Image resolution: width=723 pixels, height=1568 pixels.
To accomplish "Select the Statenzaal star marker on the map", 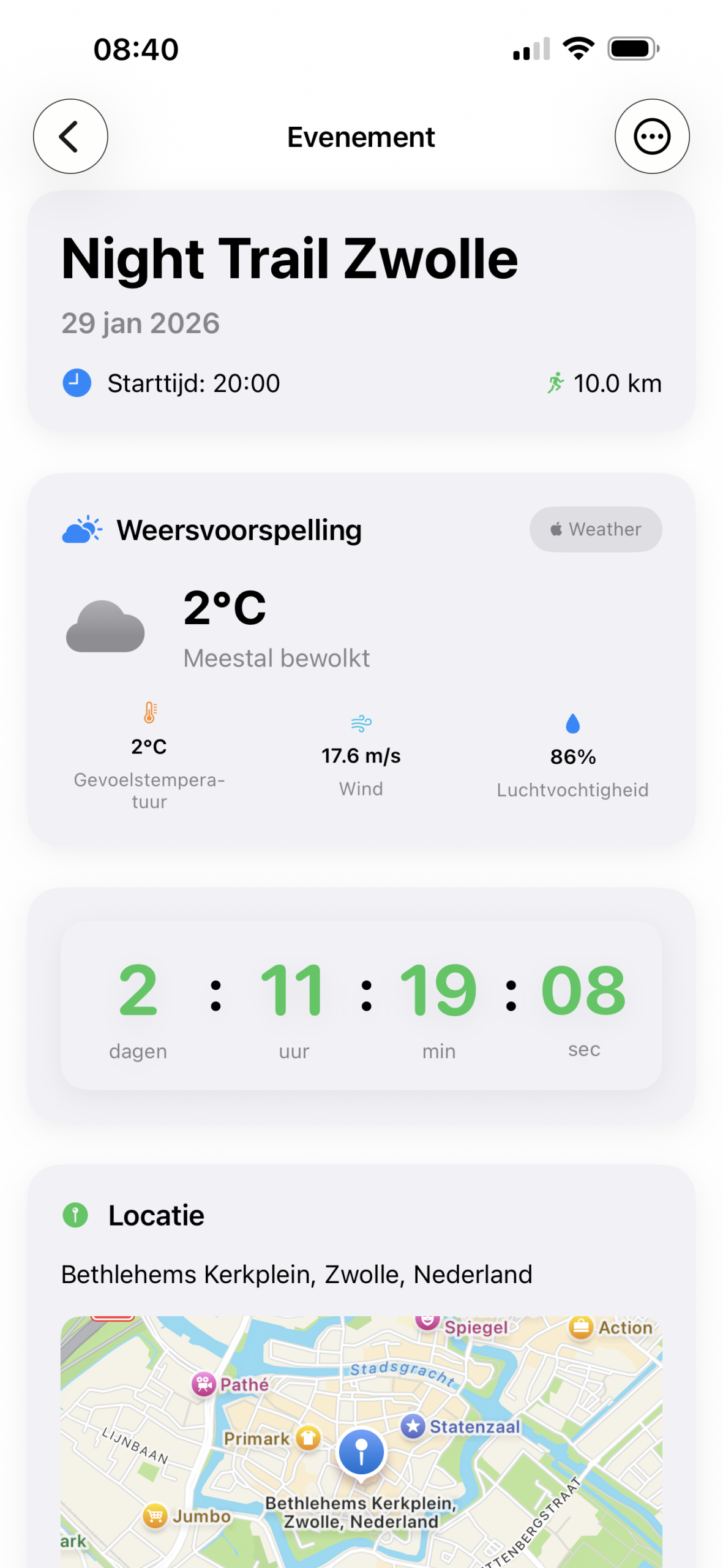I will point(413,1427).
